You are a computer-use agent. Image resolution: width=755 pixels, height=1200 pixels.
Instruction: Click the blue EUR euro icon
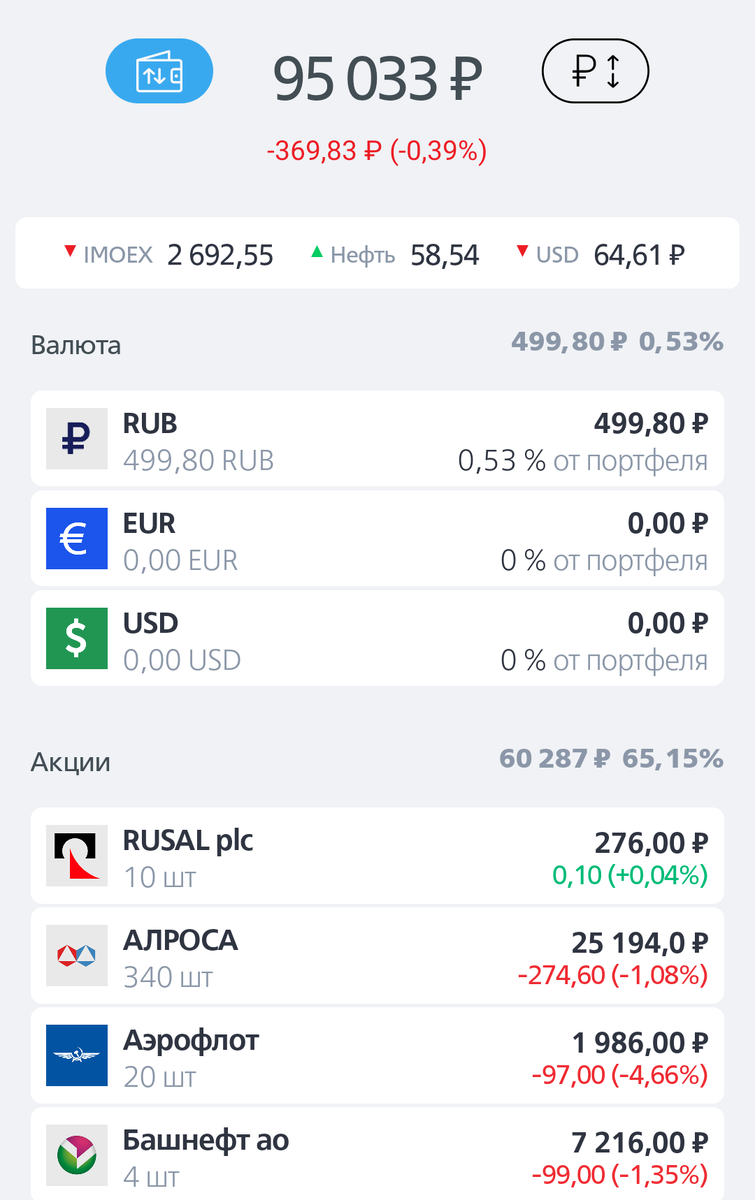76,538
